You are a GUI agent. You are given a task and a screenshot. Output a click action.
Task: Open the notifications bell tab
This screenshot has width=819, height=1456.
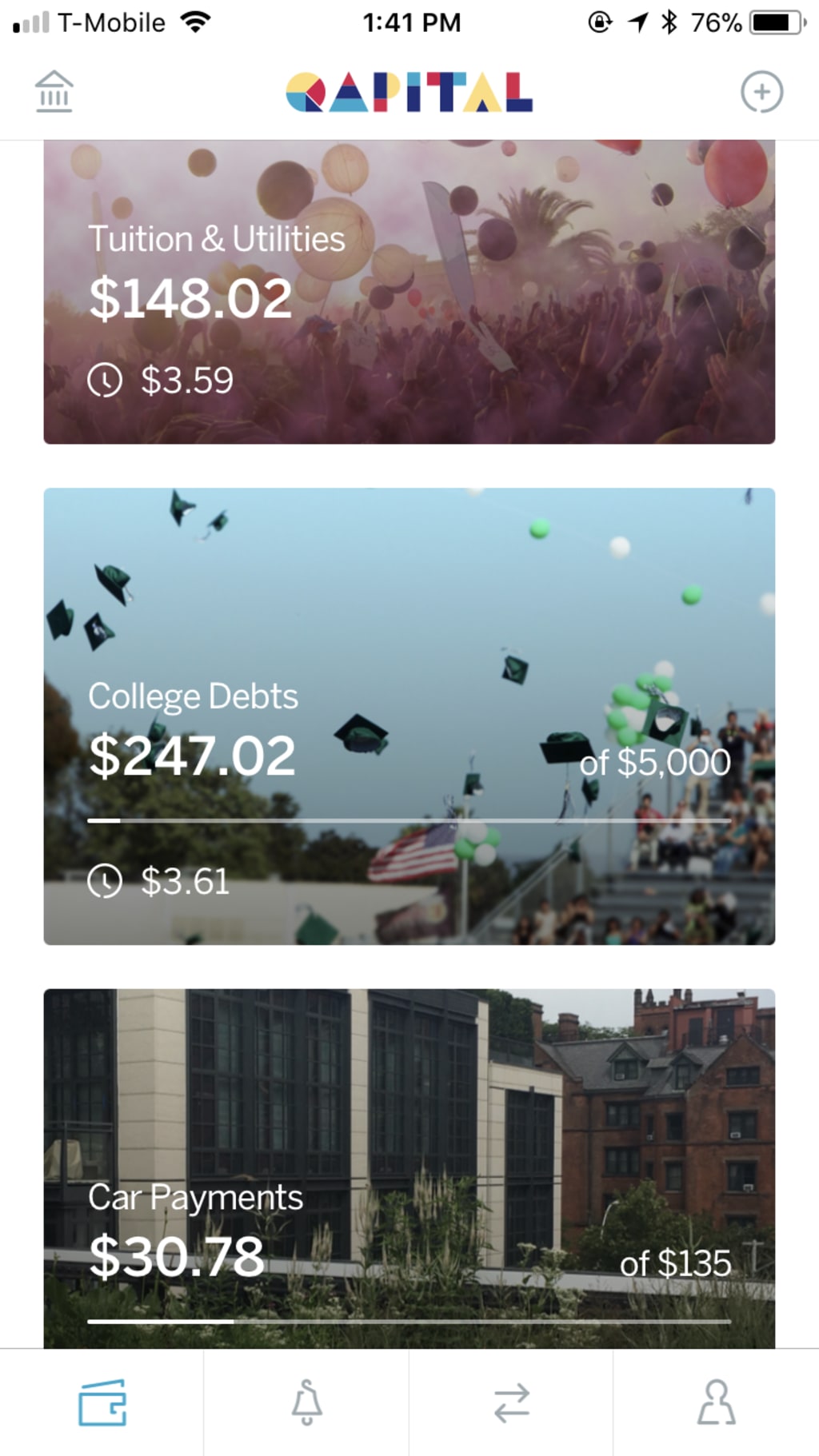306,1402
